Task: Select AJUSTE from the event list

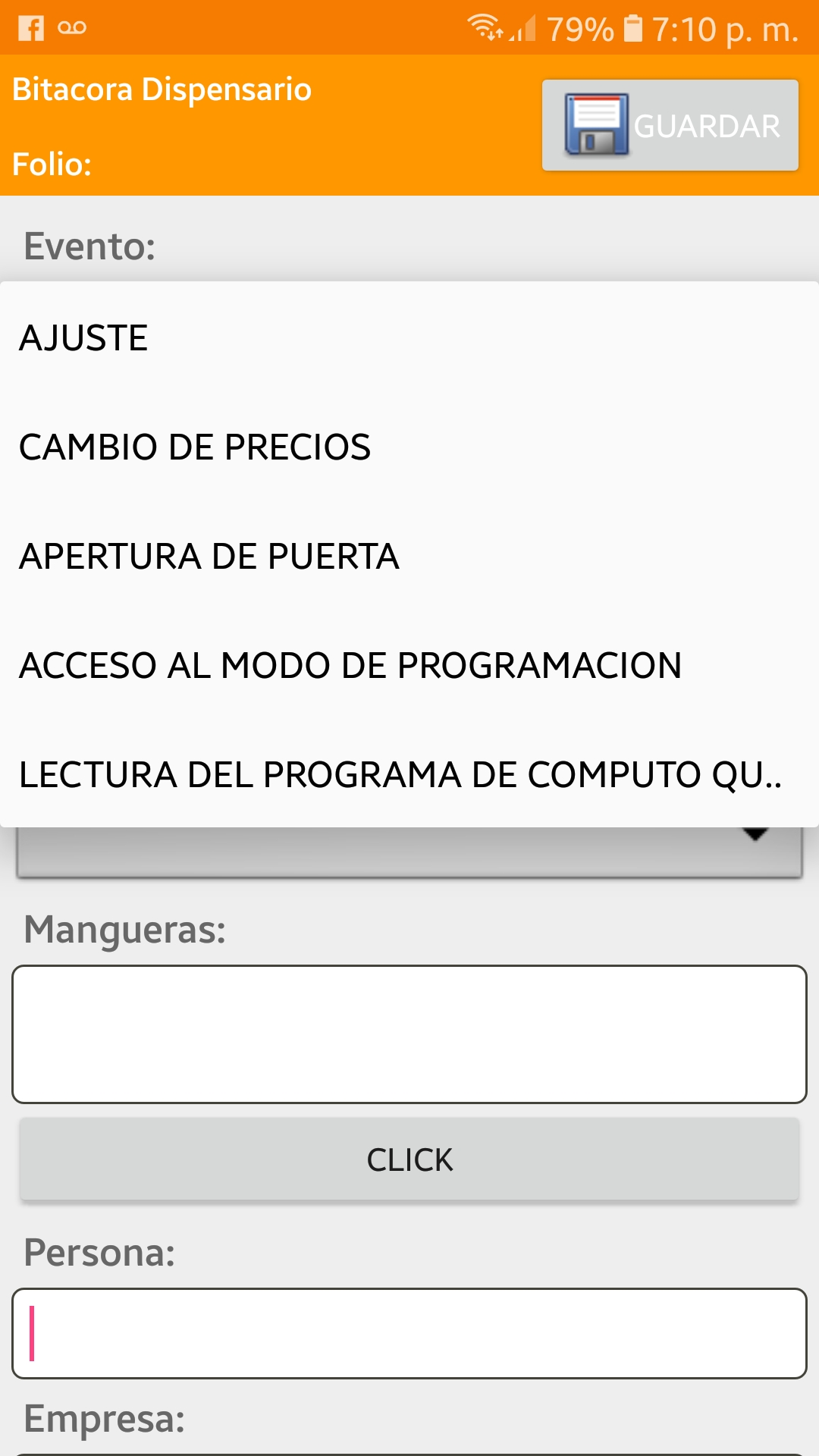Action: 409,337
